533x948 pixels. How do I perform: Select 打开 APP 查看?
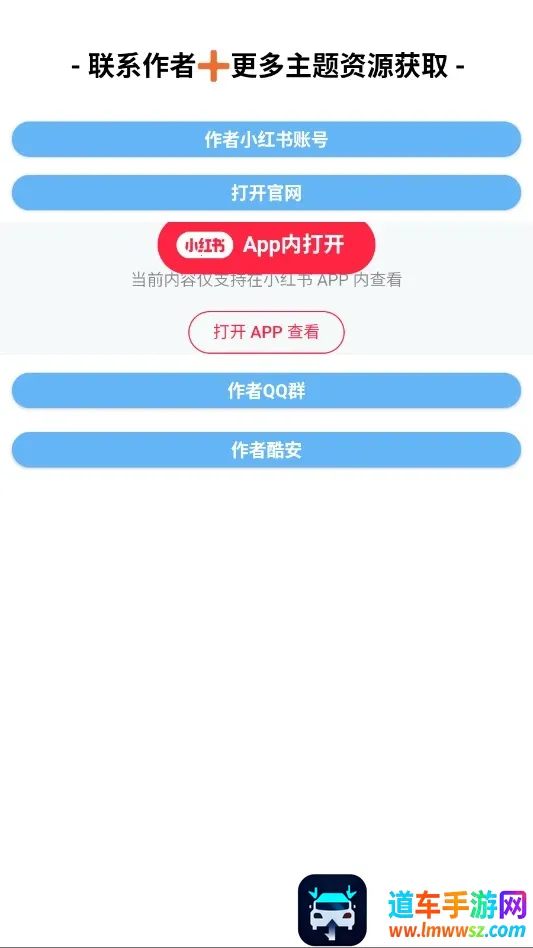(x=266, y=332)
